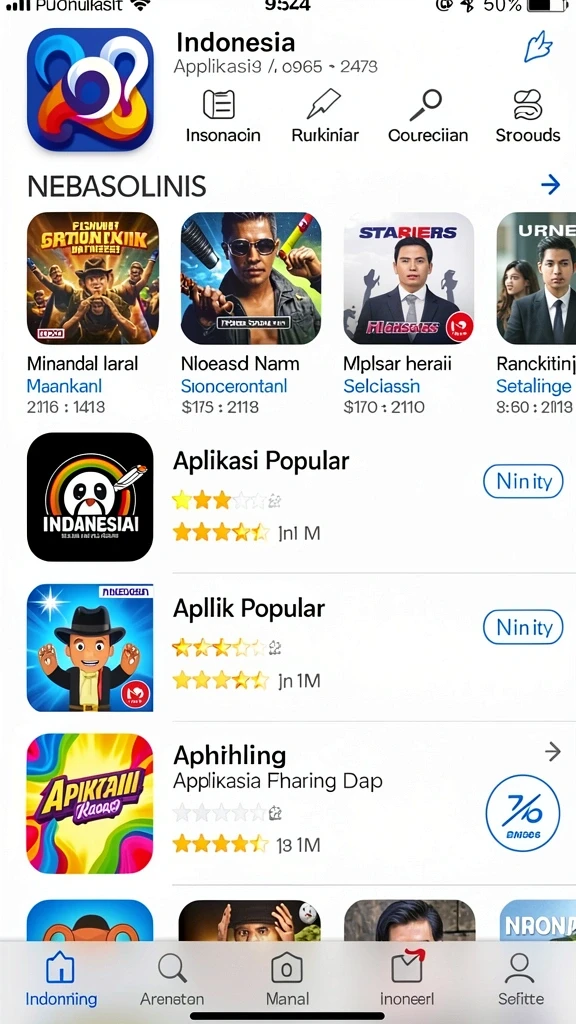Tap the Ninity button for Aplikasi Popular
576x1024 pixels.
tap(523, 481)
